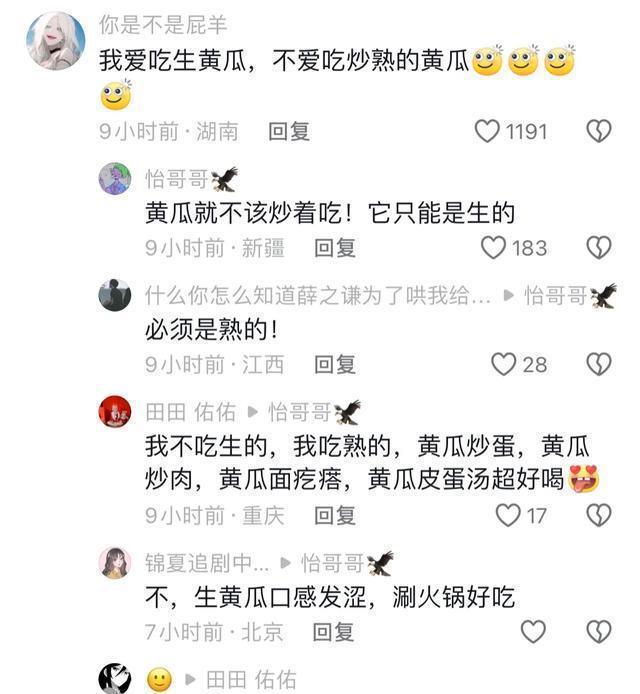Like the comment 生黄瓜口感发涩

533,632
